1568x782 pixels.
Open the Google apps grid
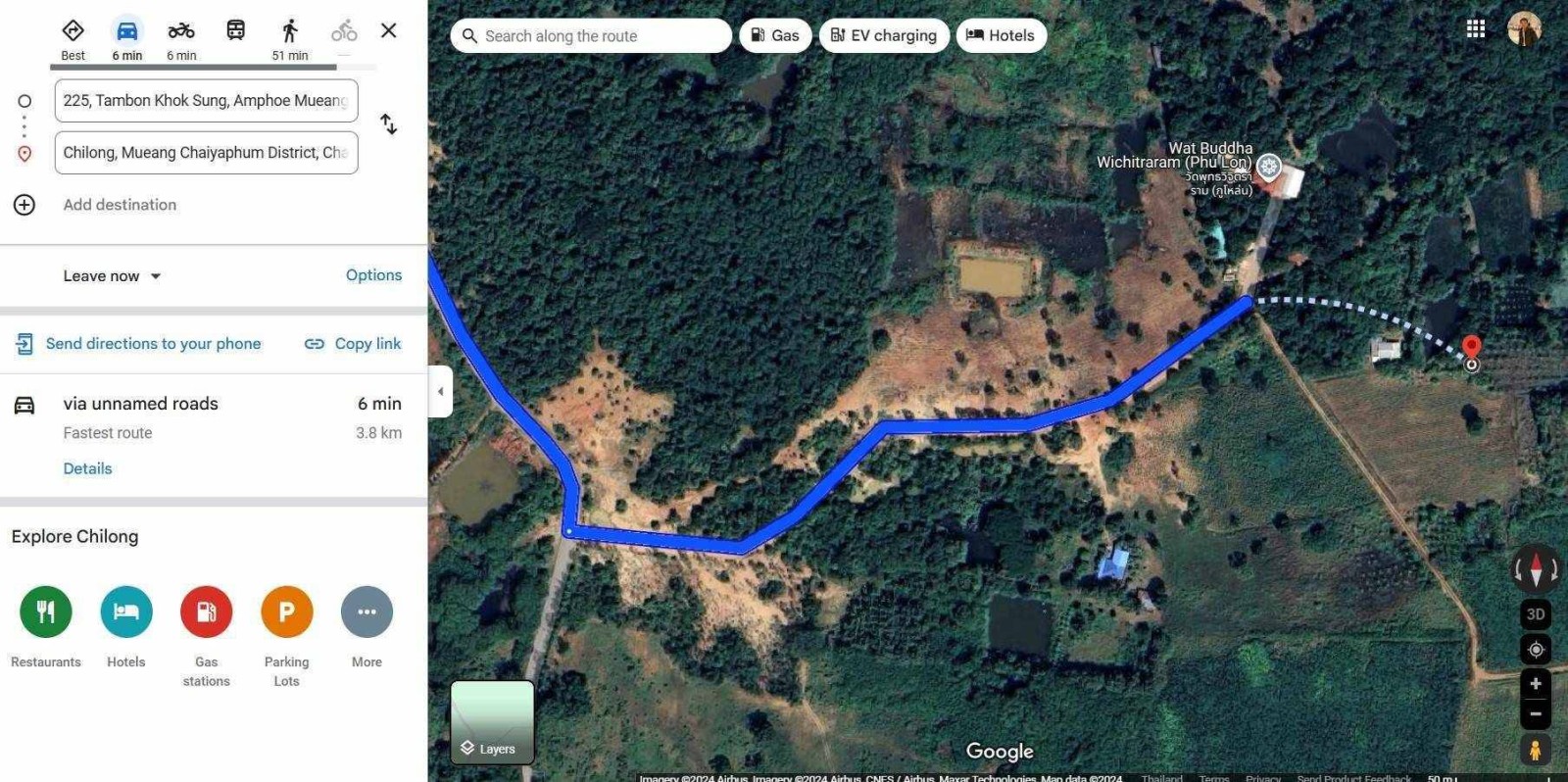pos(1475,29)
